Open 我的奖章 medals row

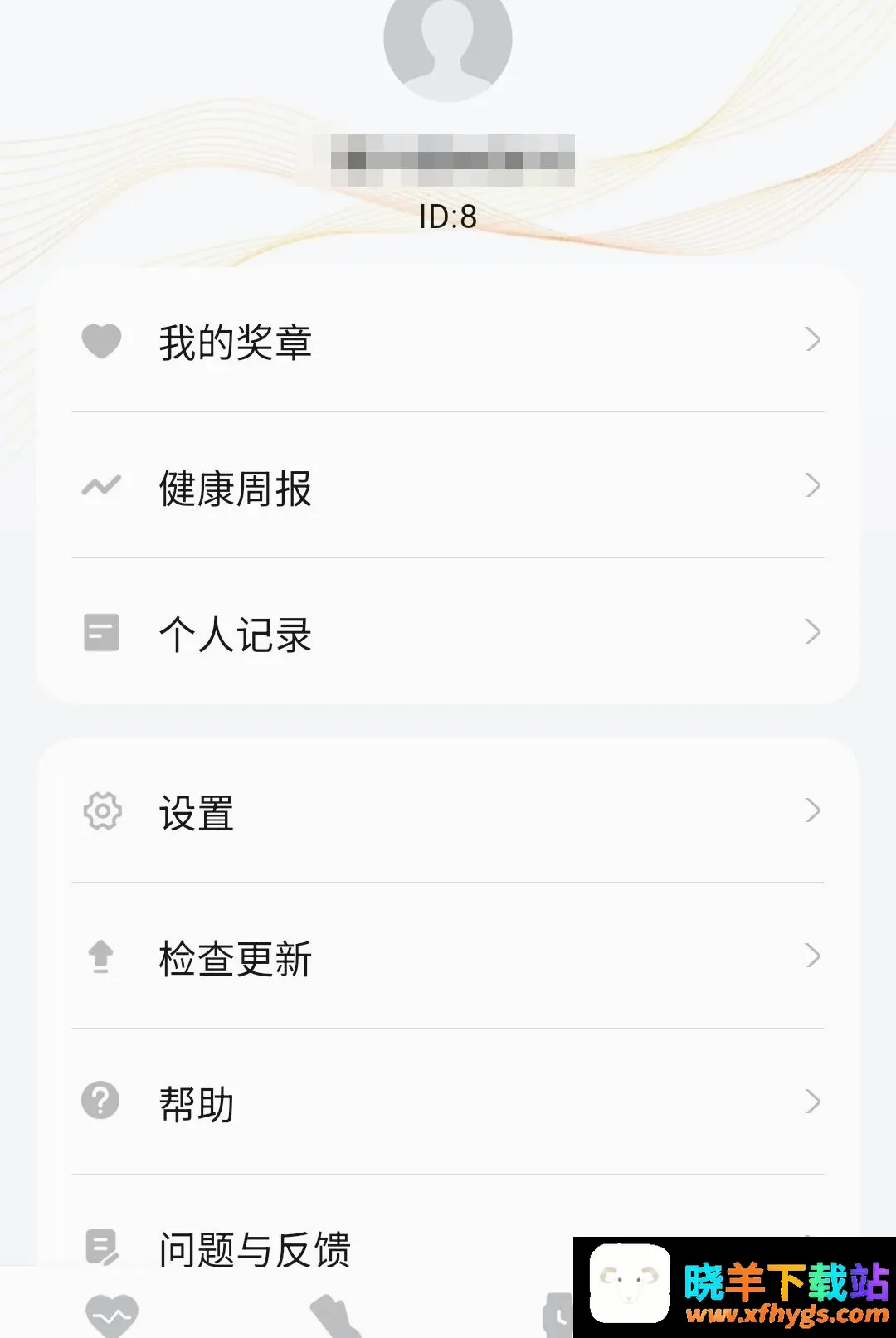click(448, 340)
